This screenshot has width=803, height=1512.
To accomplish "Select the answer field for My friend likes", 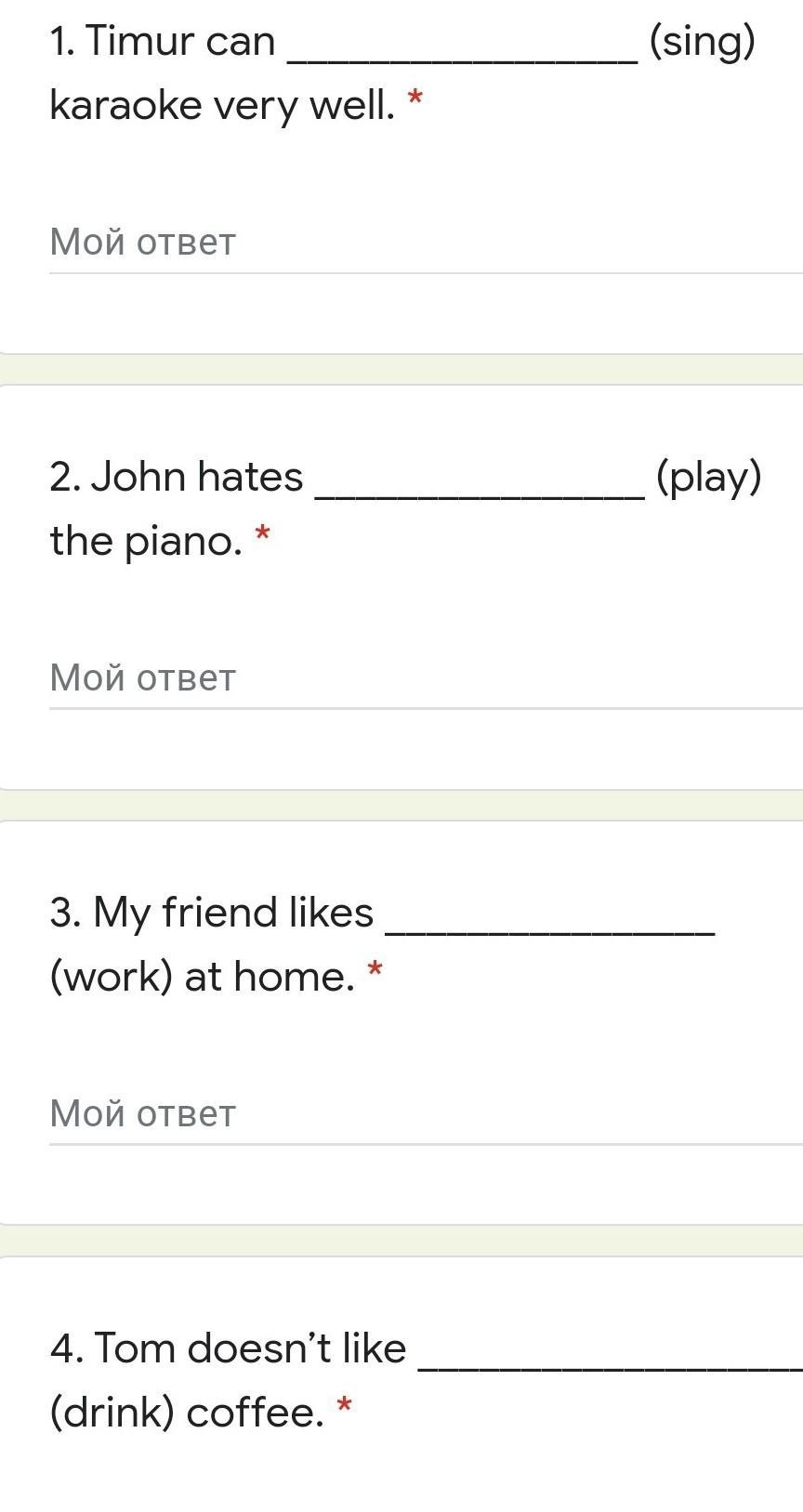I will click(426, 1113).
